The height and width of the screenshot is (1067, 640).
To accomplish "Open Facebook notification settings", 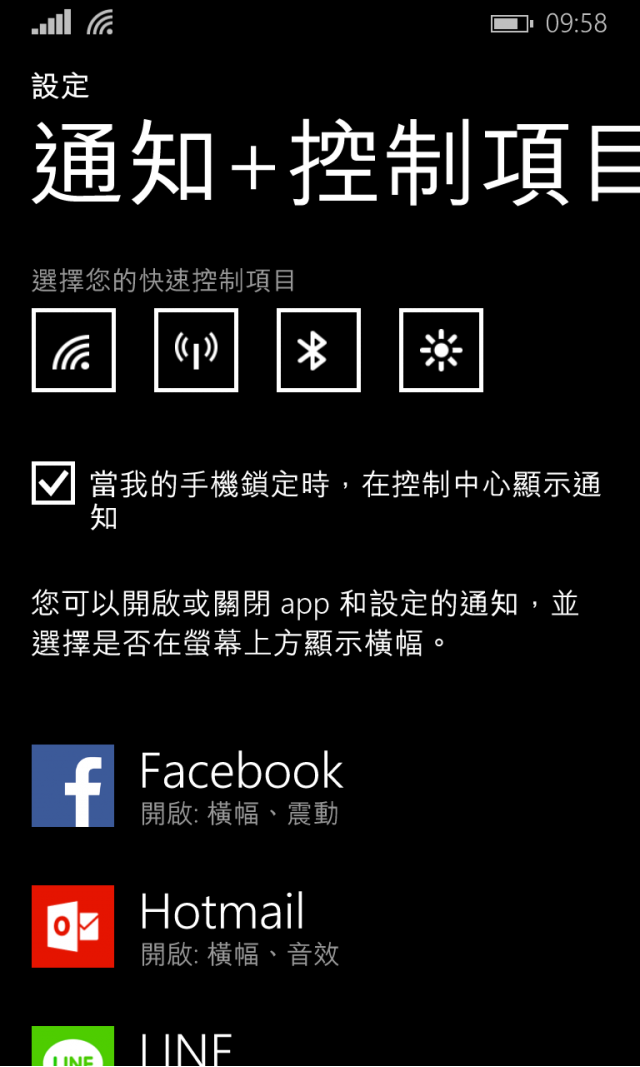I will [240, 786].
